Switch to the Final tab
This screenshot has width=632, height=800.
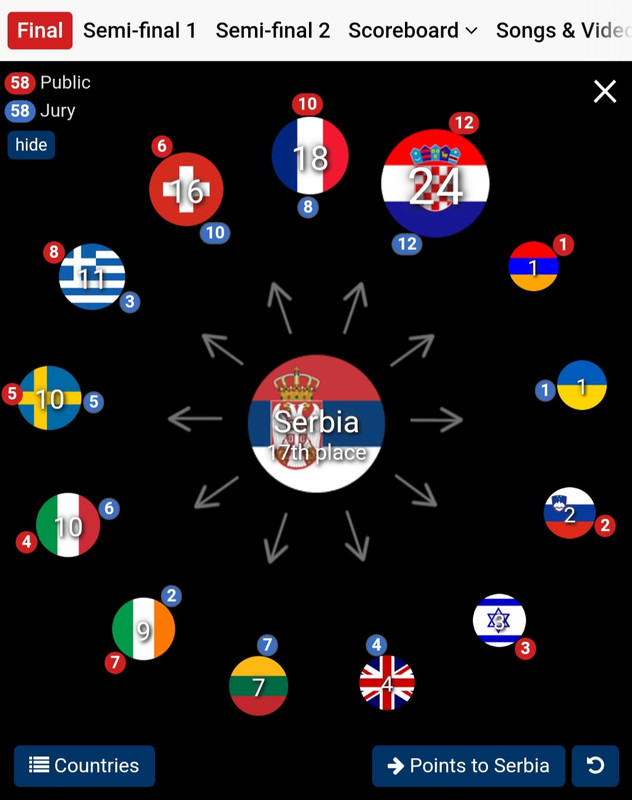(40, 31)
